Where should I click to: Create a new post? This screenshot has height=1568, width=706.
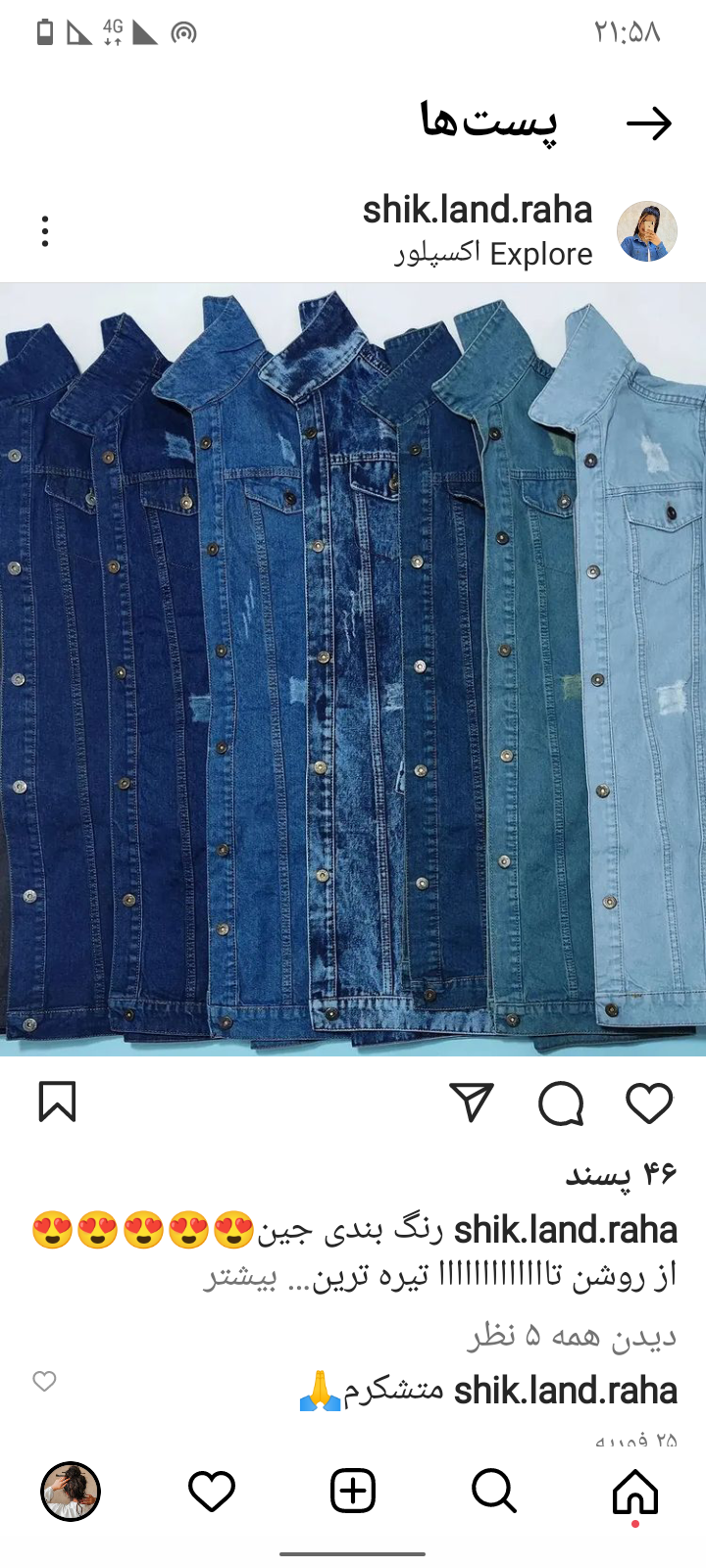pos(353,1492)
